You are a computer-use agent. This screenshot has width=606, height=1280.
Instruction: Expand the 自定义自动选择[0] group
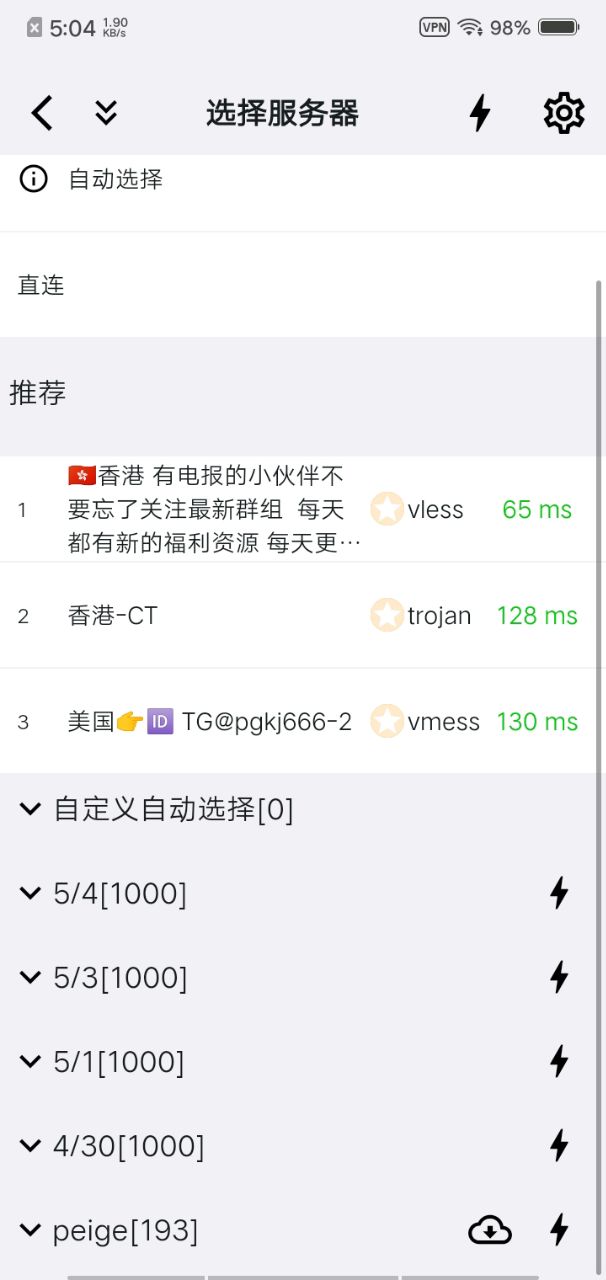click(x=160, y=809)
